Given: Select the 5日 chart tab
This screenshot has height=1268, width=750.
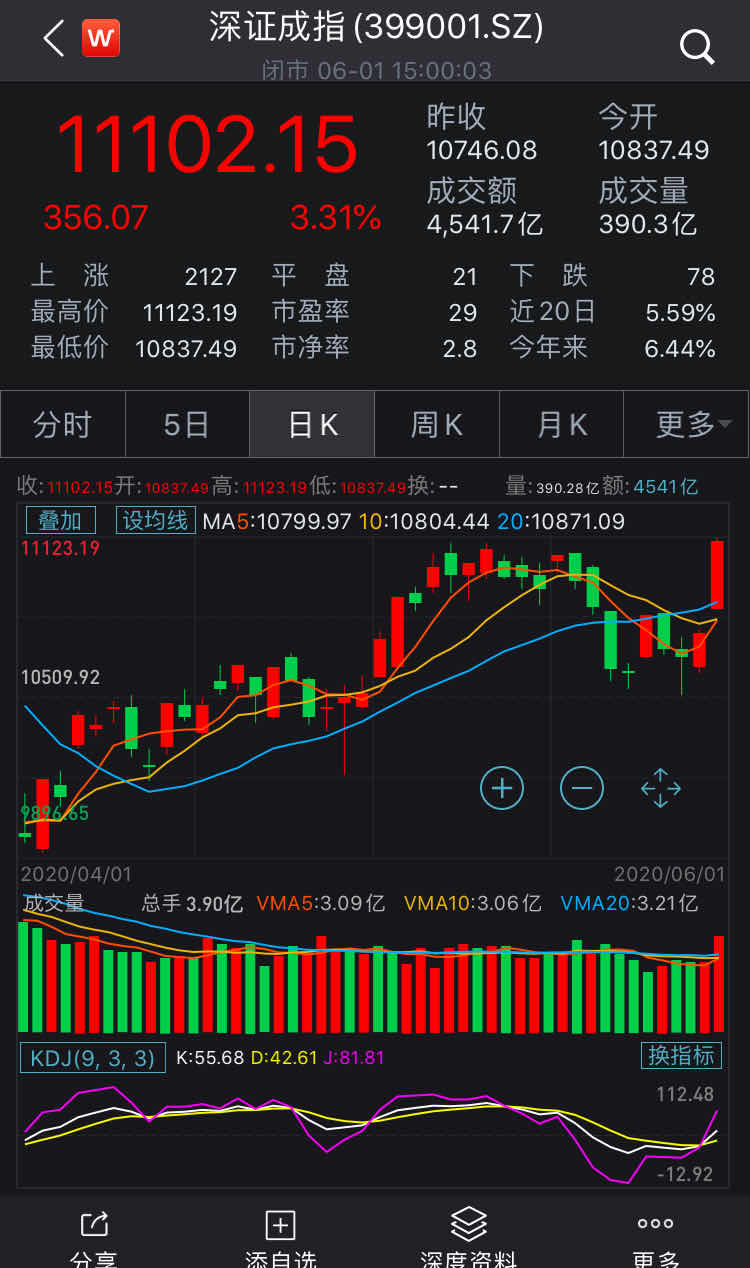Looking at the screenshot, I should [187, 425].
